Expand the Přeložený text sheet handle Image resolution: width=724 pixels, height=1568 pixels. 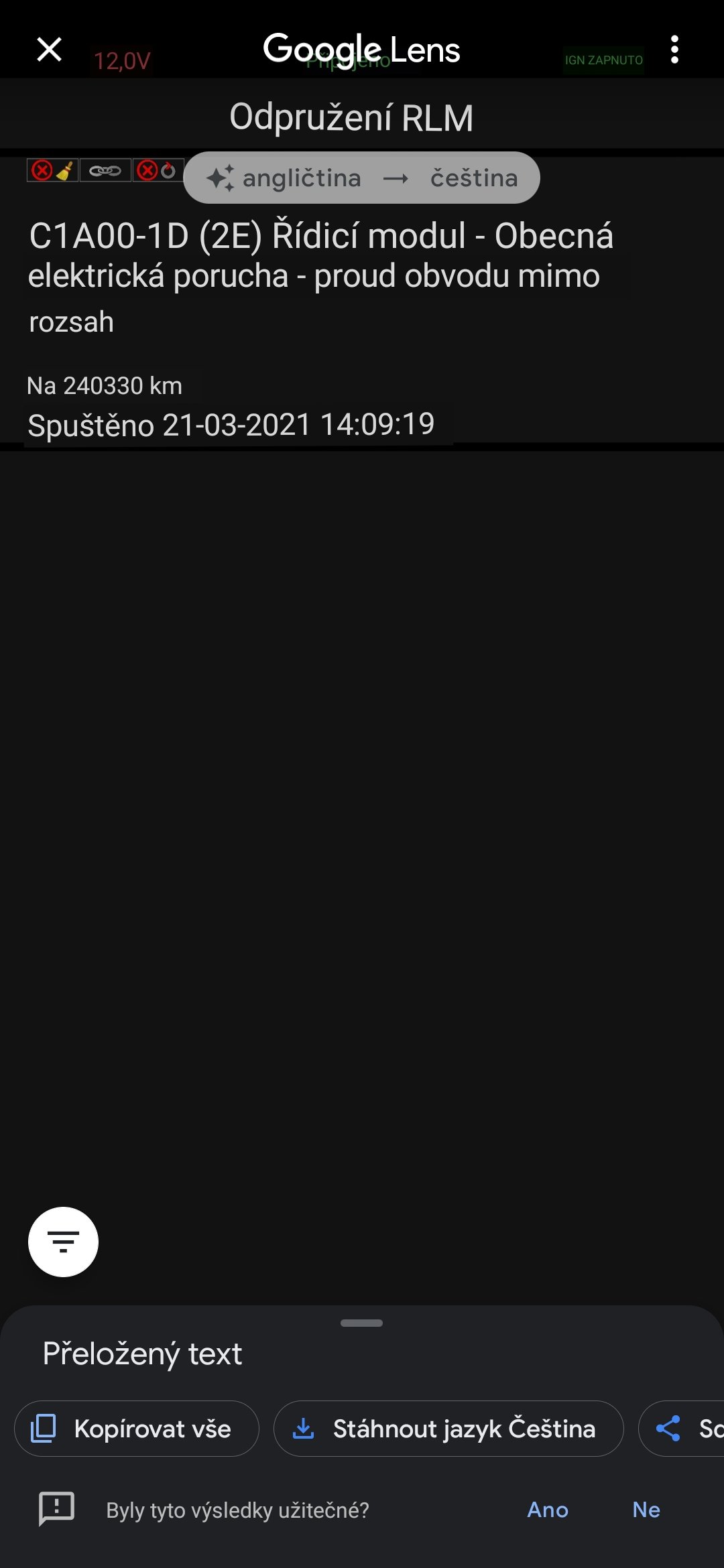[x=361, y=1323]
